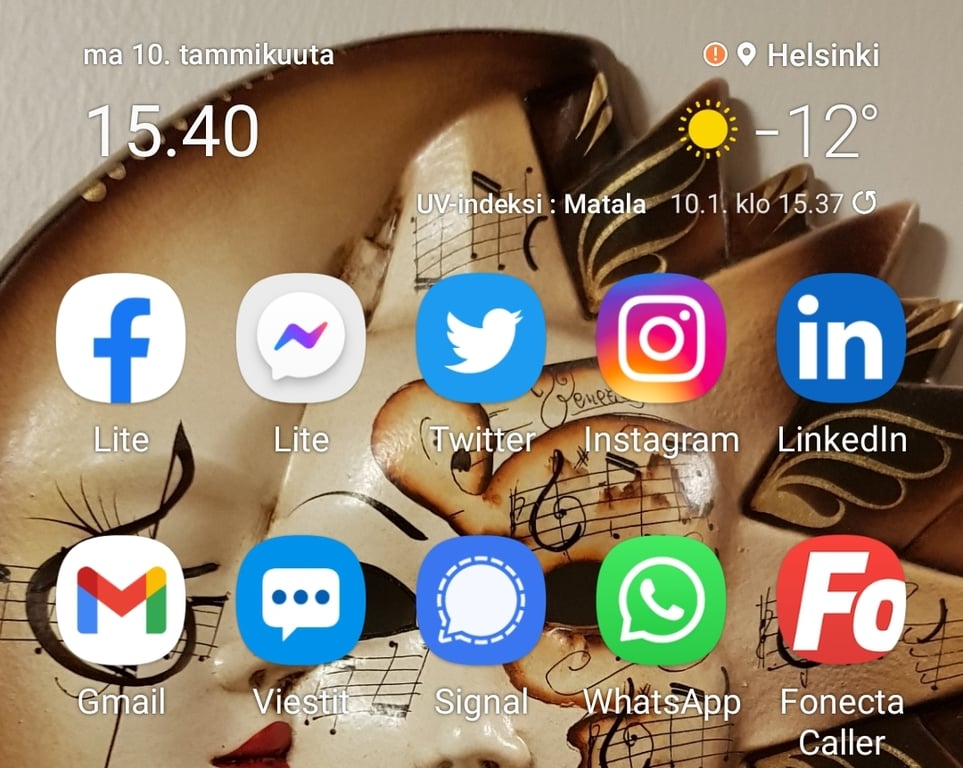Open Gmail

[x=120, y=600]
